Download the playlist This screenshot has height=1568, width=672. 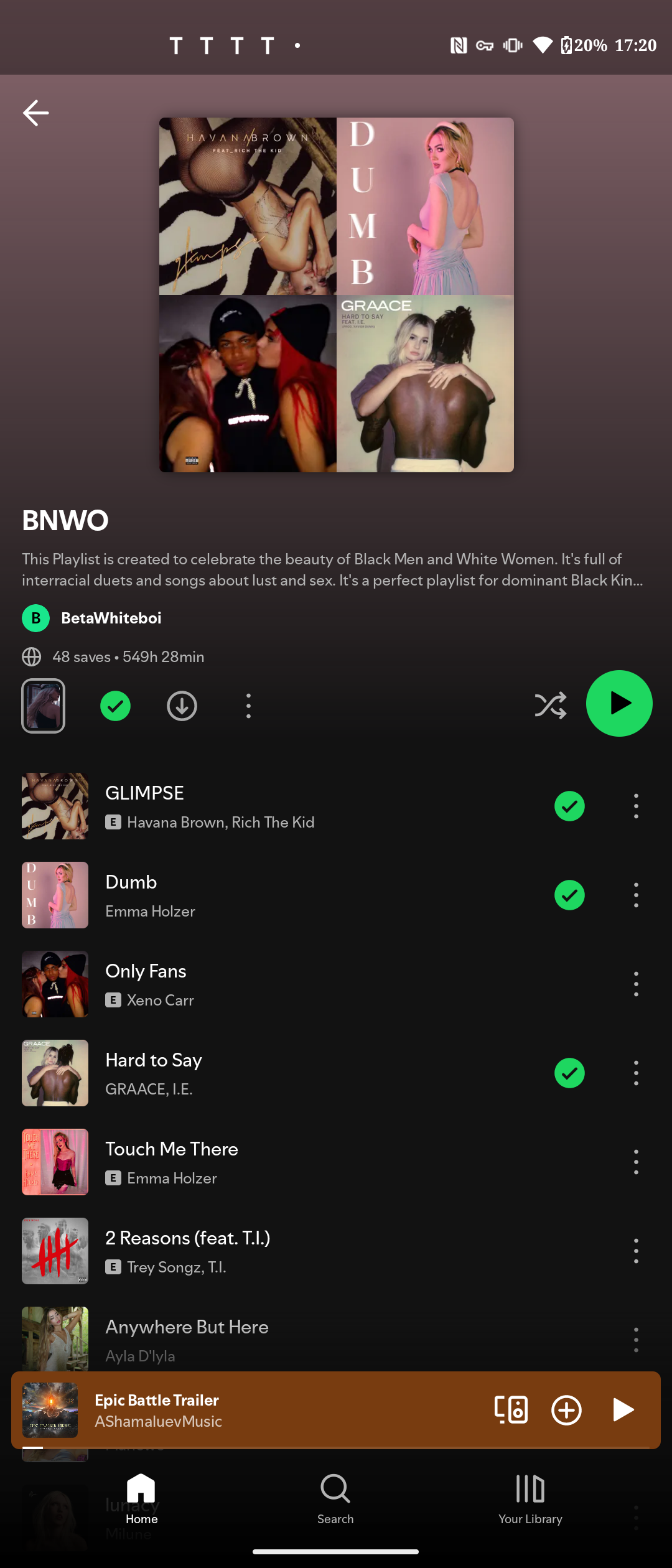point(182,706)
